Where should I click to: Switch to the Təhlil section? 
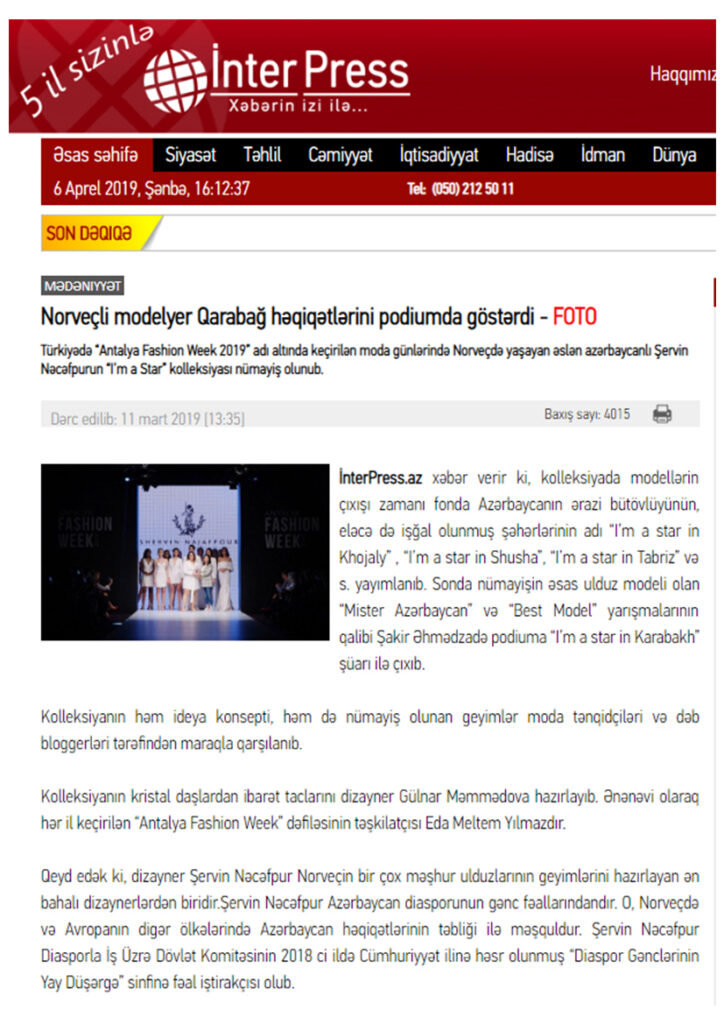262,155
